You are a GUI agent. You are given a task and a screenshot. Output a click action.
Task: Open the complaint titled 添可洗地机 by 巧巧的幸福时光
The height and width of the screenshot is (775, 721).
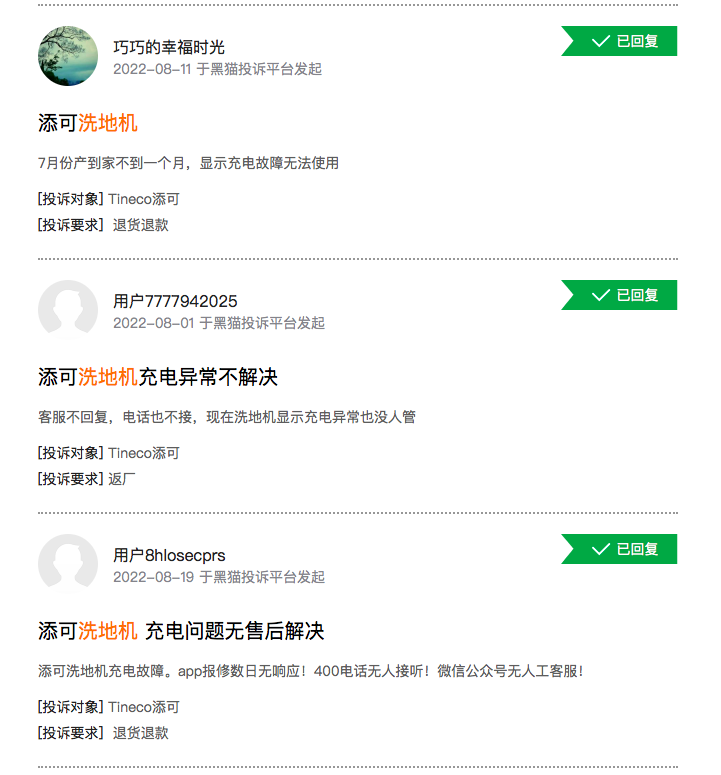(88, 123)
